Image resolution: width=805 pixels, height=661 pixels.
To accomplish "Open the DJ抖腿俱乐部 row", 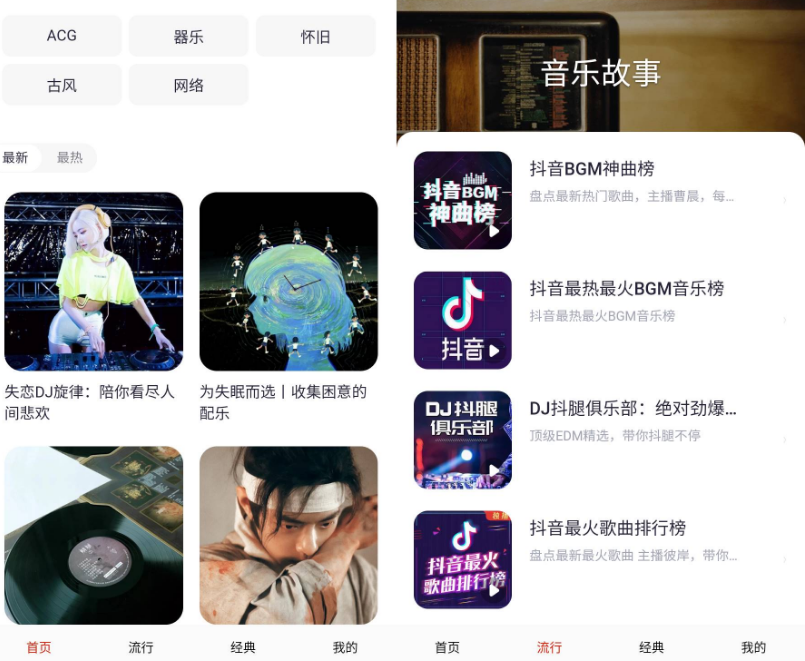I will [x=600, y=440].
